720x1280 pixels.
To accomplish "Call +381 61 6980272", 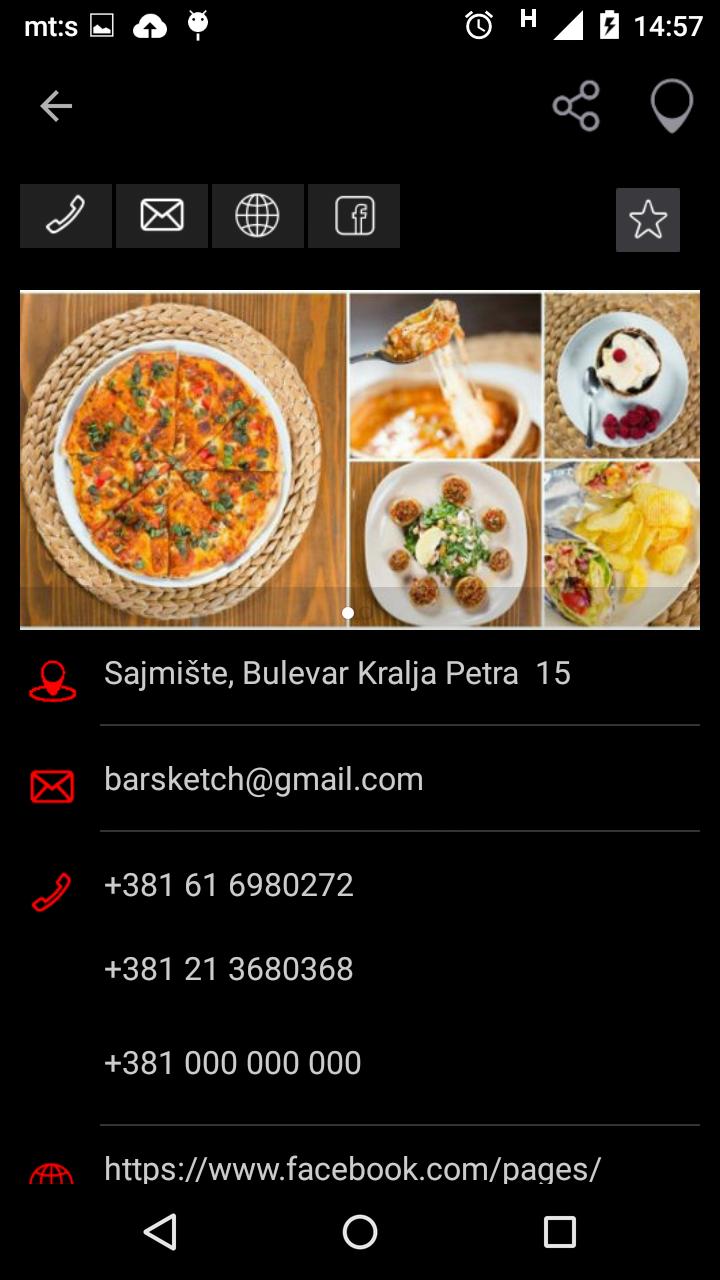I will click(x=229, y=885).
